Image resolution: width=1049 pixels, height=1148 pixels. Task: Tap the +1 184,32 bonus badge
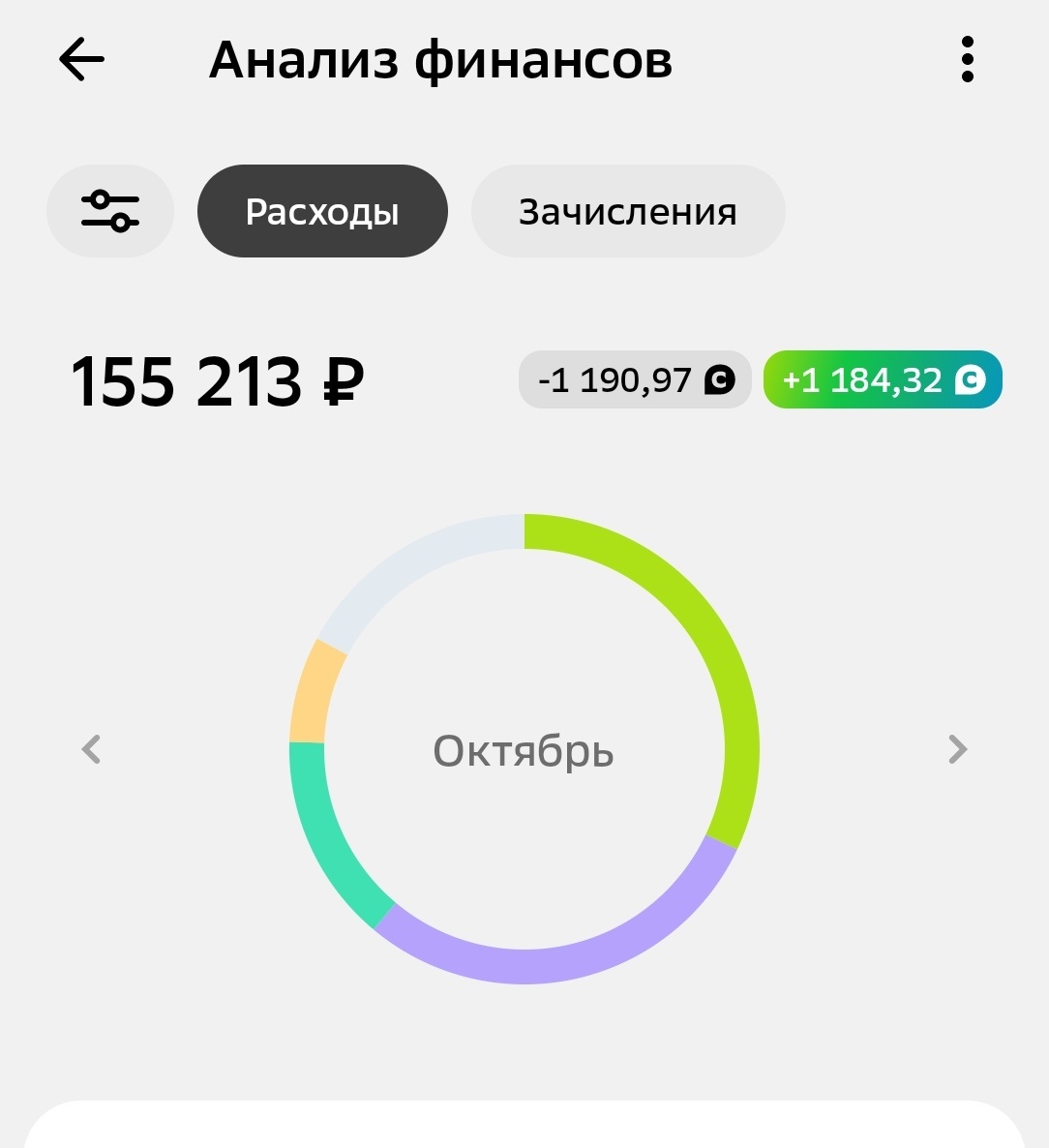882,379
